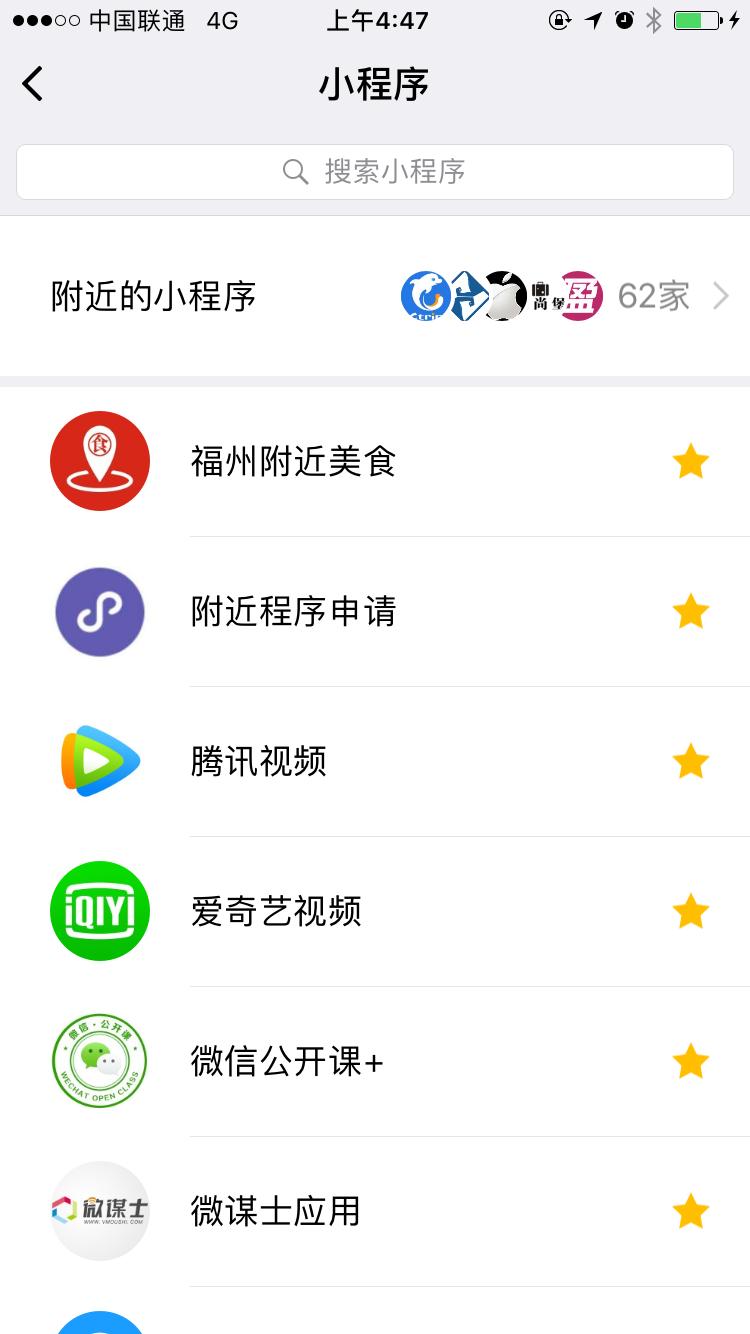
Task: Tap the 微谋士应用 logo icon
Action: pyautogui.click(x=100, y=1211)
